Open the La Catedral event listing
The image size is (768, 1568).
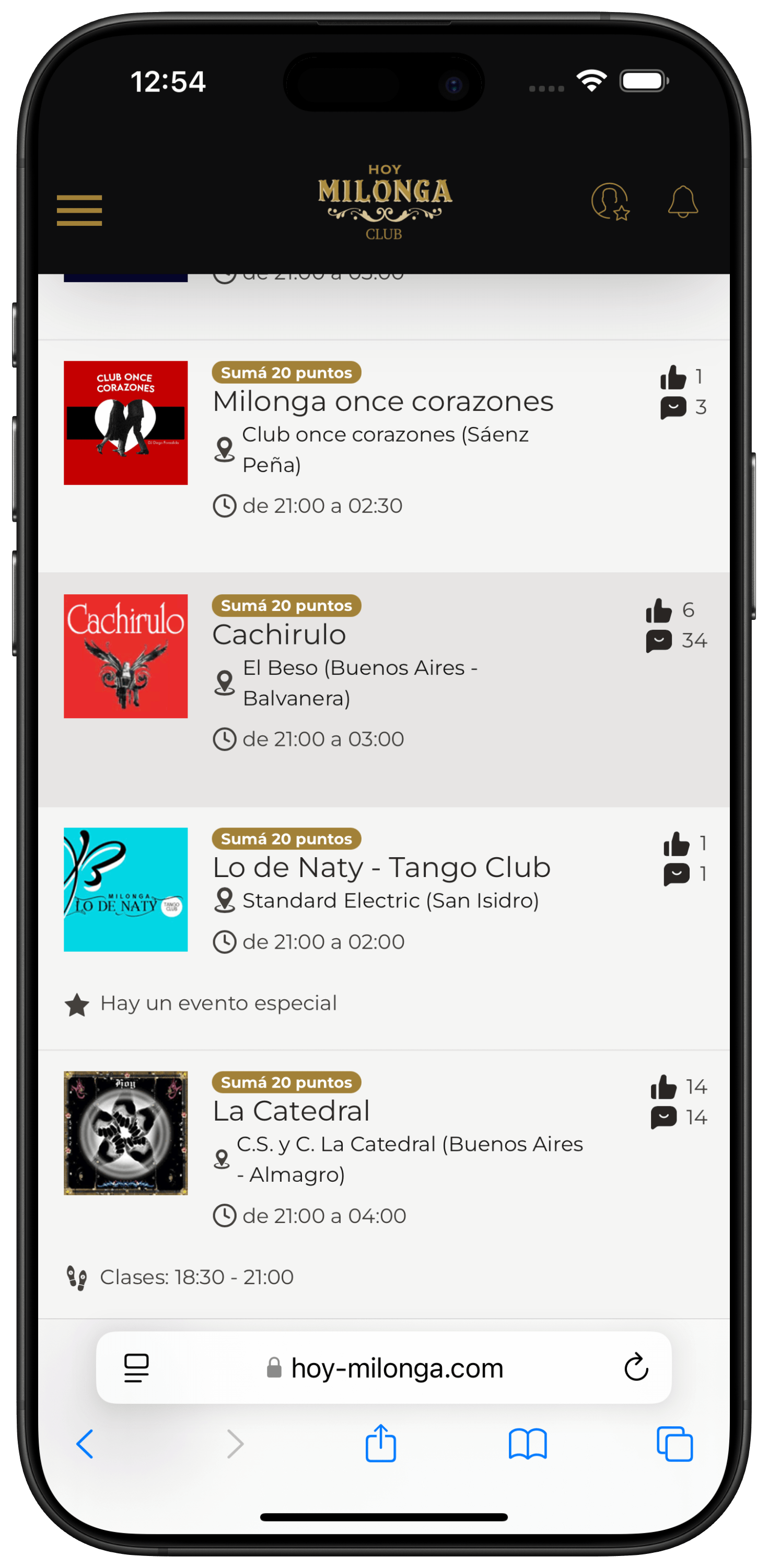[291, 1112]
